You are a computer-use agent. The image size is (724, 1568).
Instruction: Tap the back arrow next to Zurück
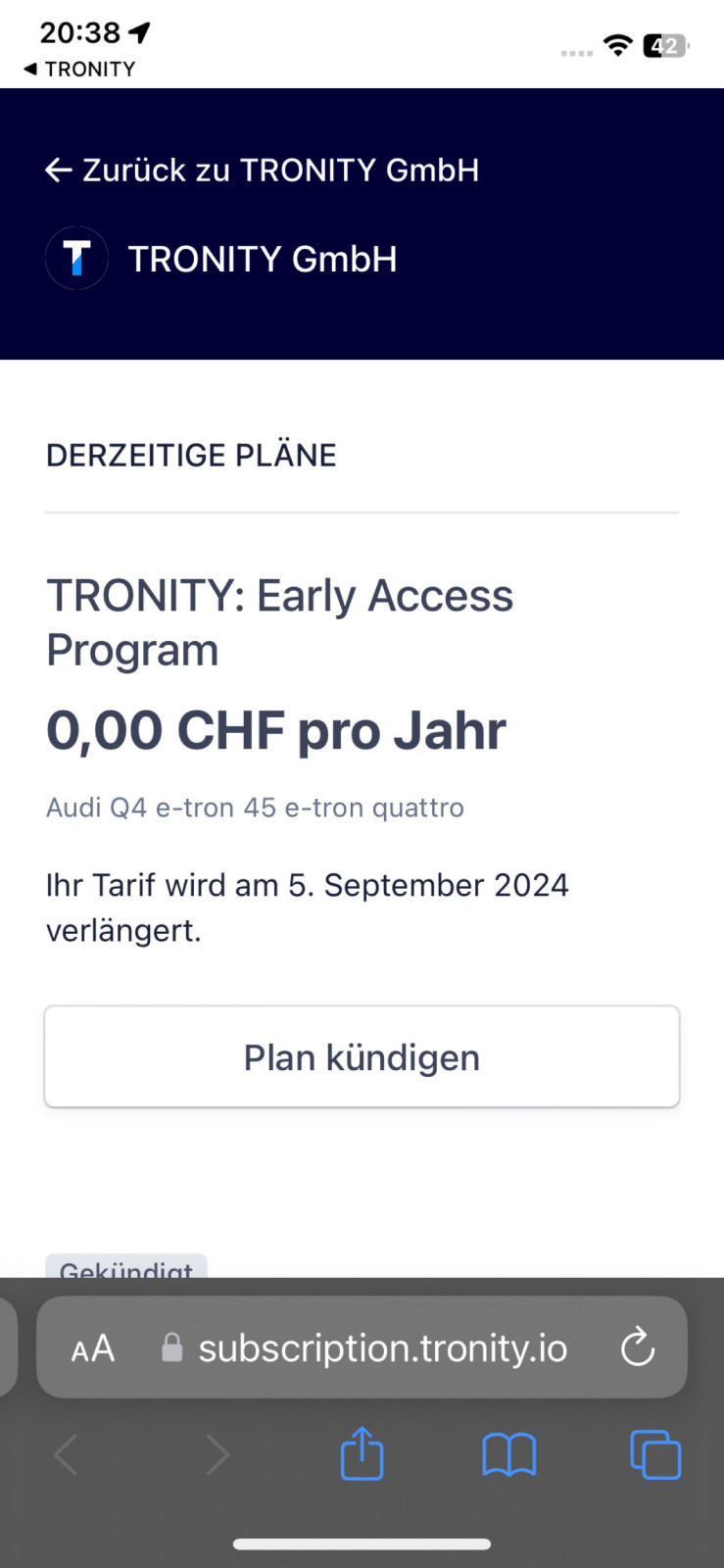click(58, 170)
